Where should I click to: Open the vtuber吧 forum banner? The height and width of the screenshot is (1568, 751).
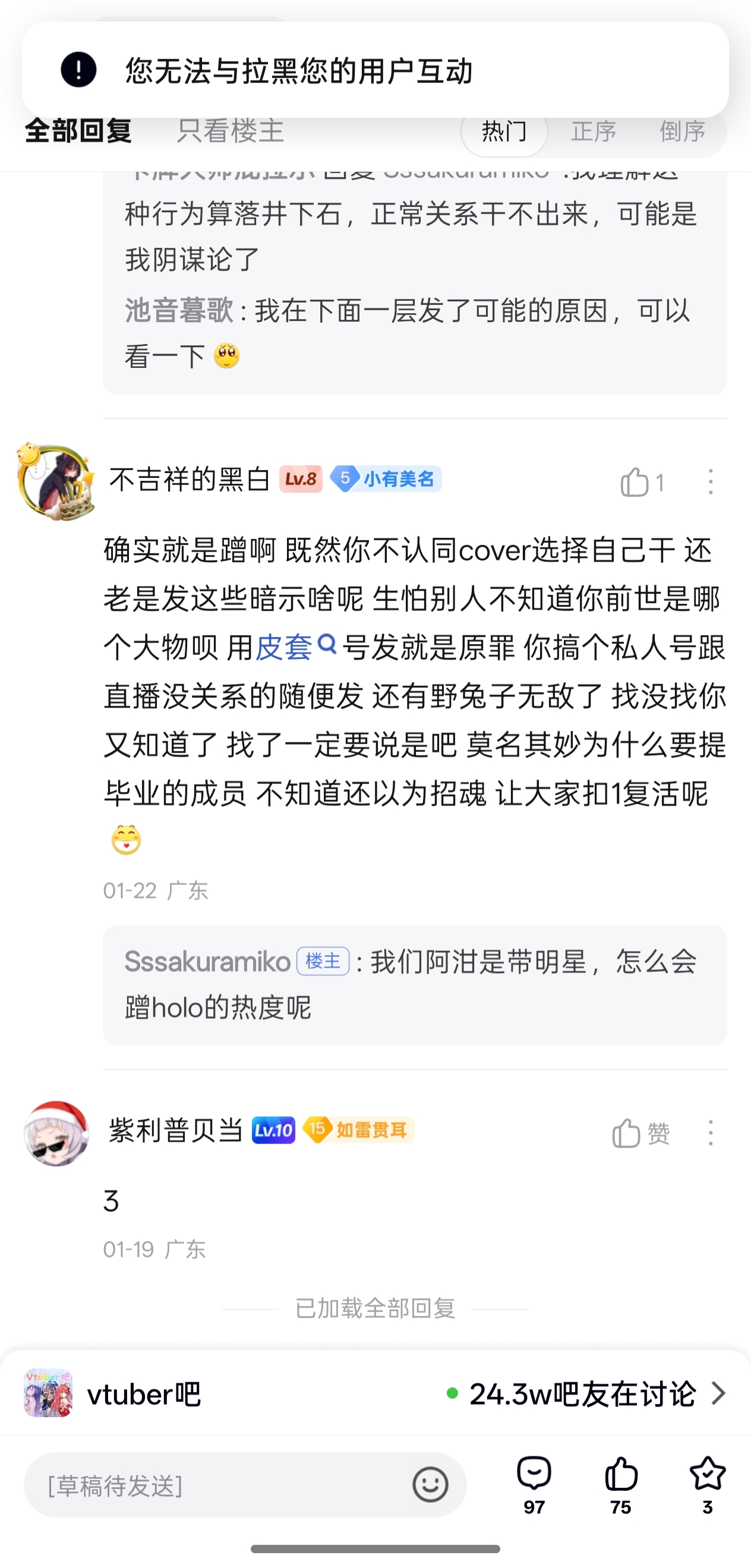[375, 1393]
